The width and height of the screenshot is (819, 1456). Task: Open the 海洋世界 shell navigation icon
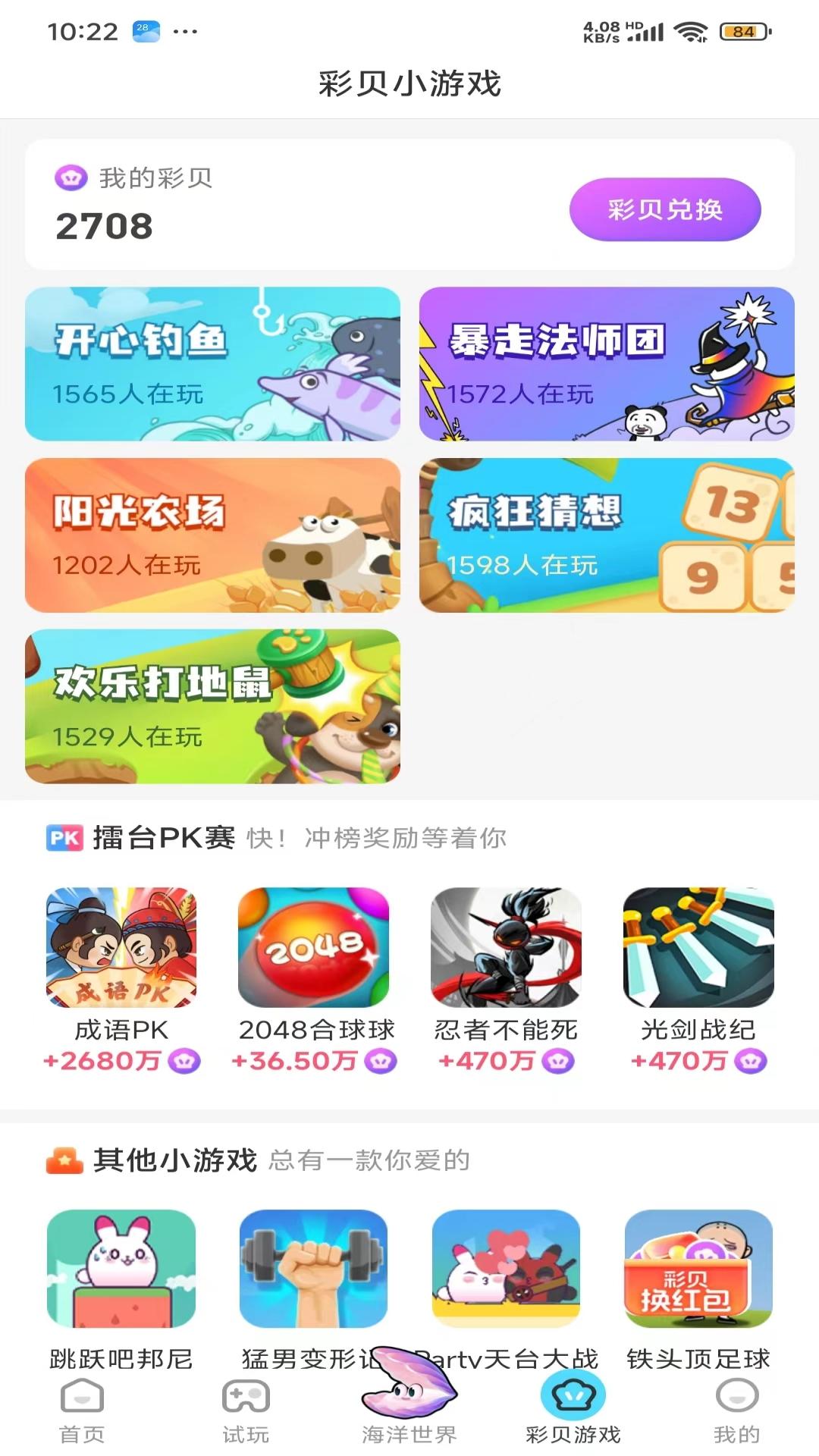pyautogui.click(x=409, y=1399)
